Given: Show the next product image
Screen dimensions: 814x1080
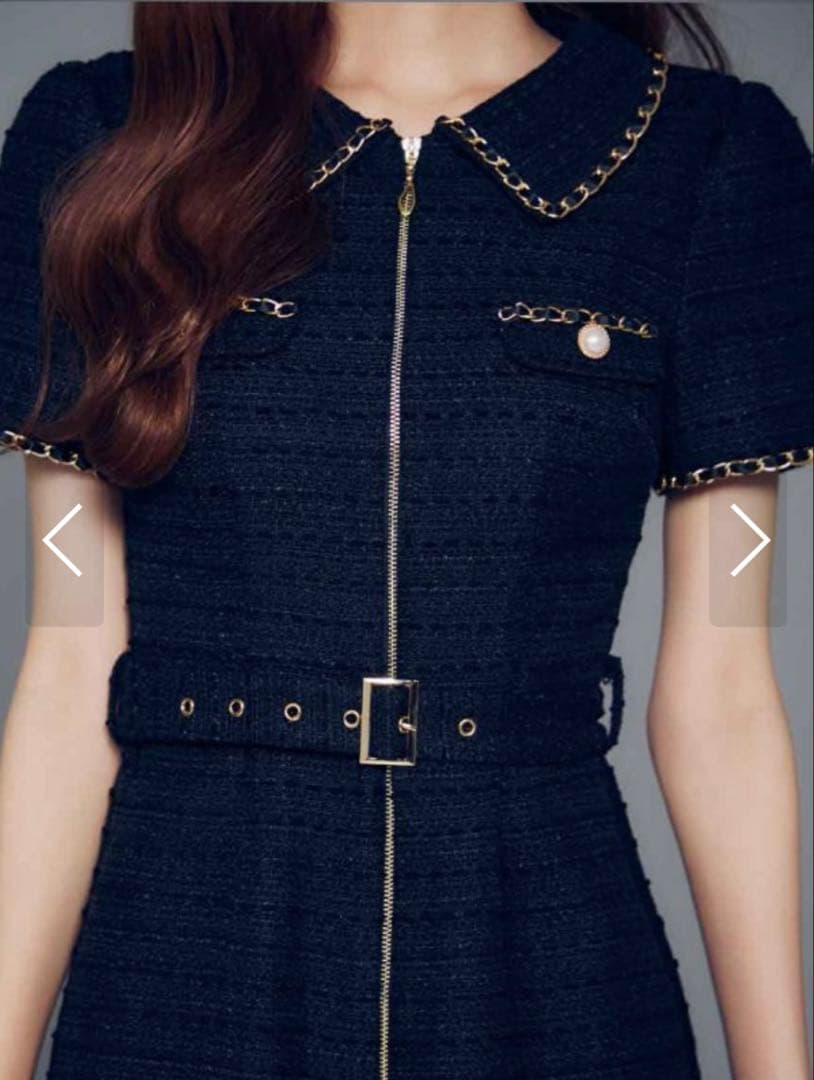Looking at the screenshot, I should click(x=748, y=540).
